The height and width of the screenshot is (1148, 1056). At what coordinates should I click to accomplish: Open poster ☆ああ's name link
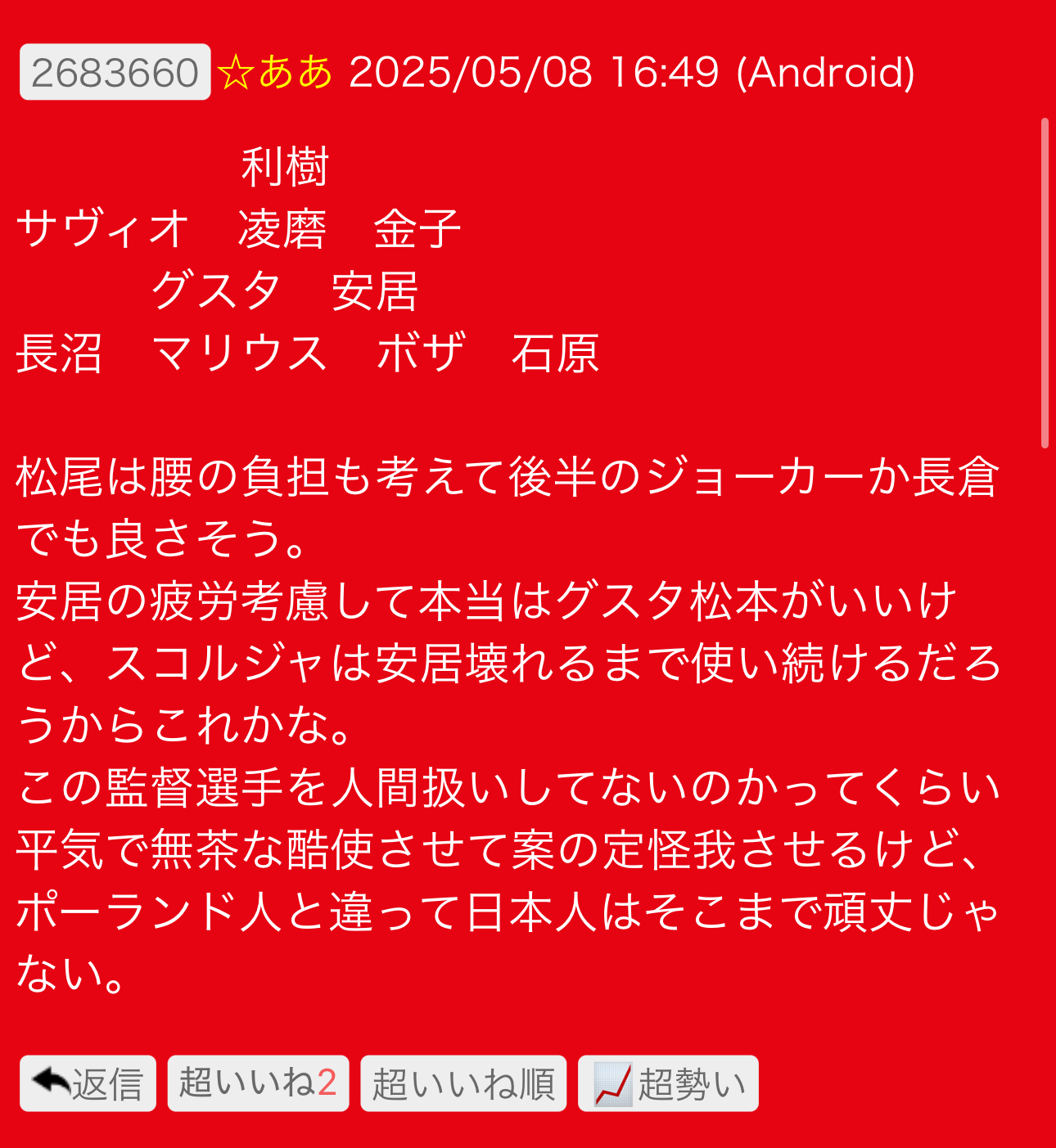pos(276,73)
